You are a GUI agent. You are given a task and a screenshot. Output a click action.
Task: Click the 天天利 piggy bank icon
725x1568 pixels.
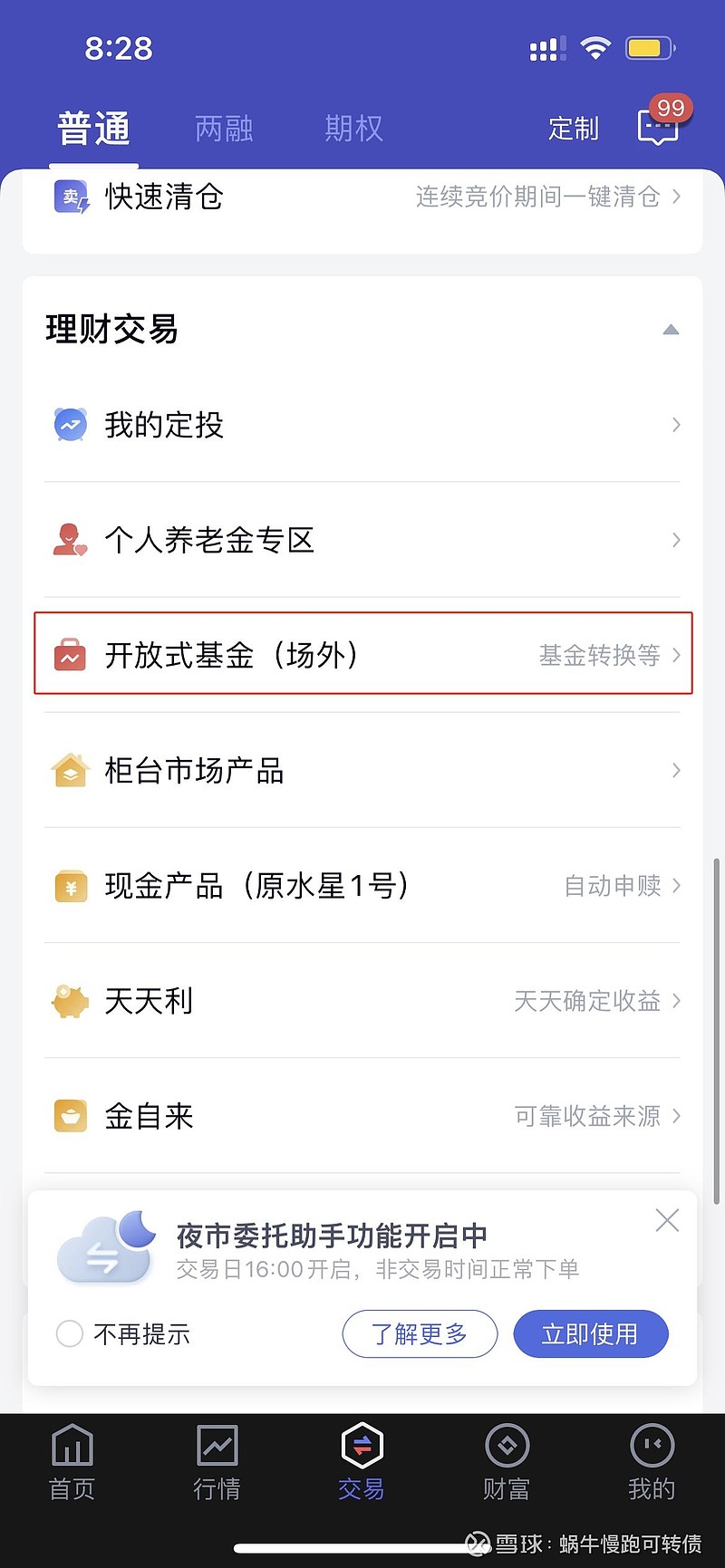(x=71, y=1001)
